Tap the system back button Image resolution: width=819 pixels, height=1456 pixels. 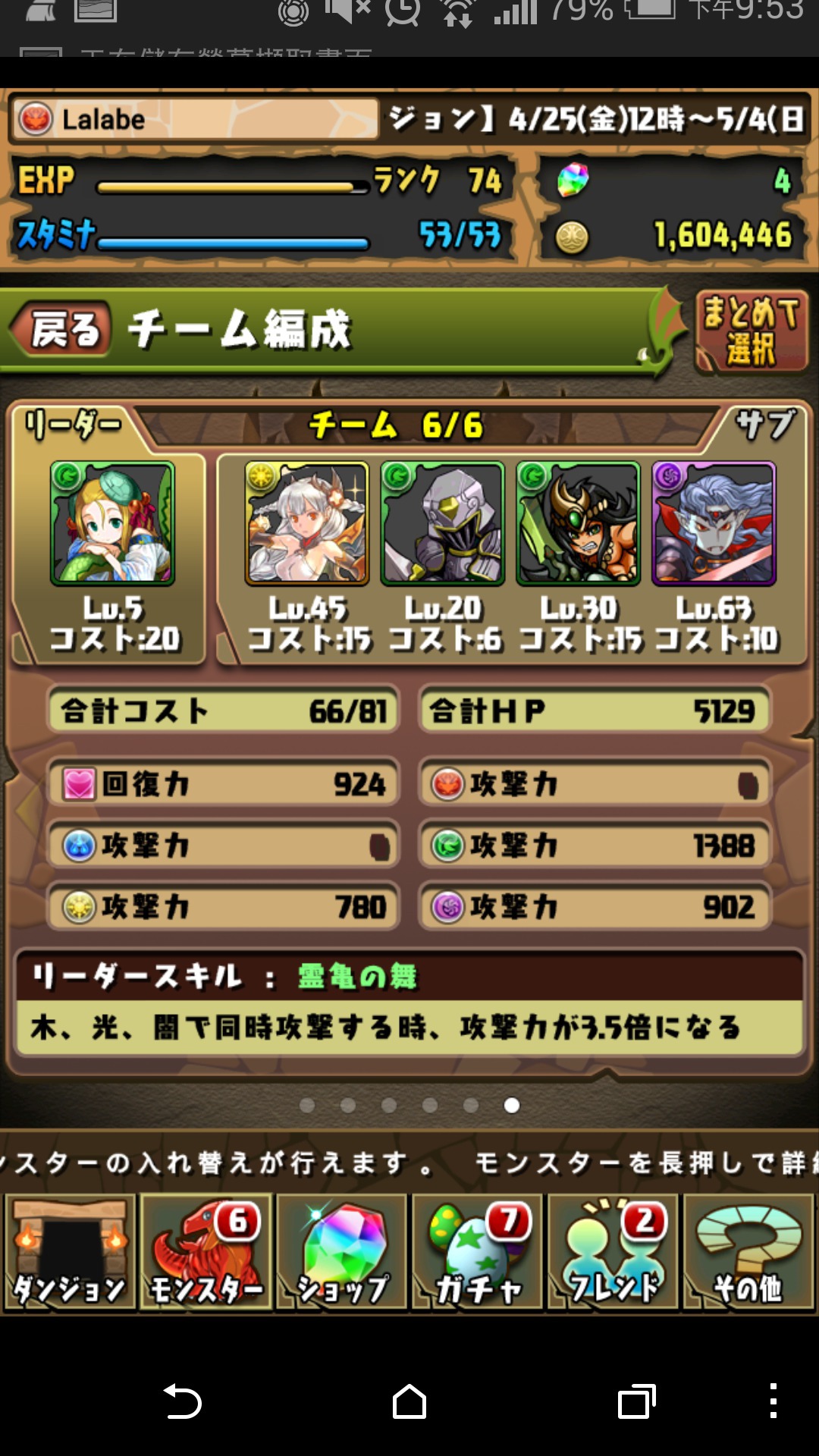pyautogui.click(x=182, y=1401)
